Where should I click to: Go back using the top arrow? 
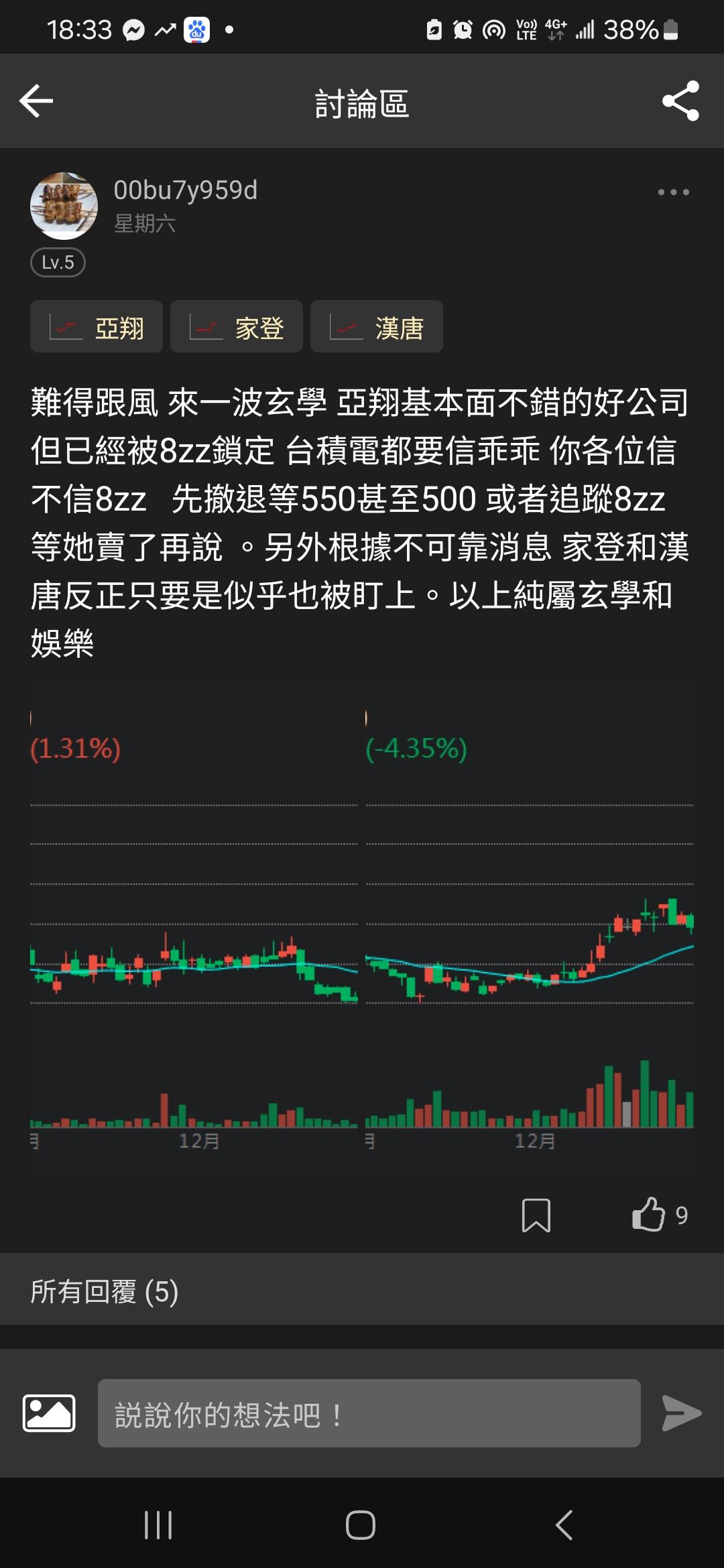pyautogui.click(x=36, y=101)
